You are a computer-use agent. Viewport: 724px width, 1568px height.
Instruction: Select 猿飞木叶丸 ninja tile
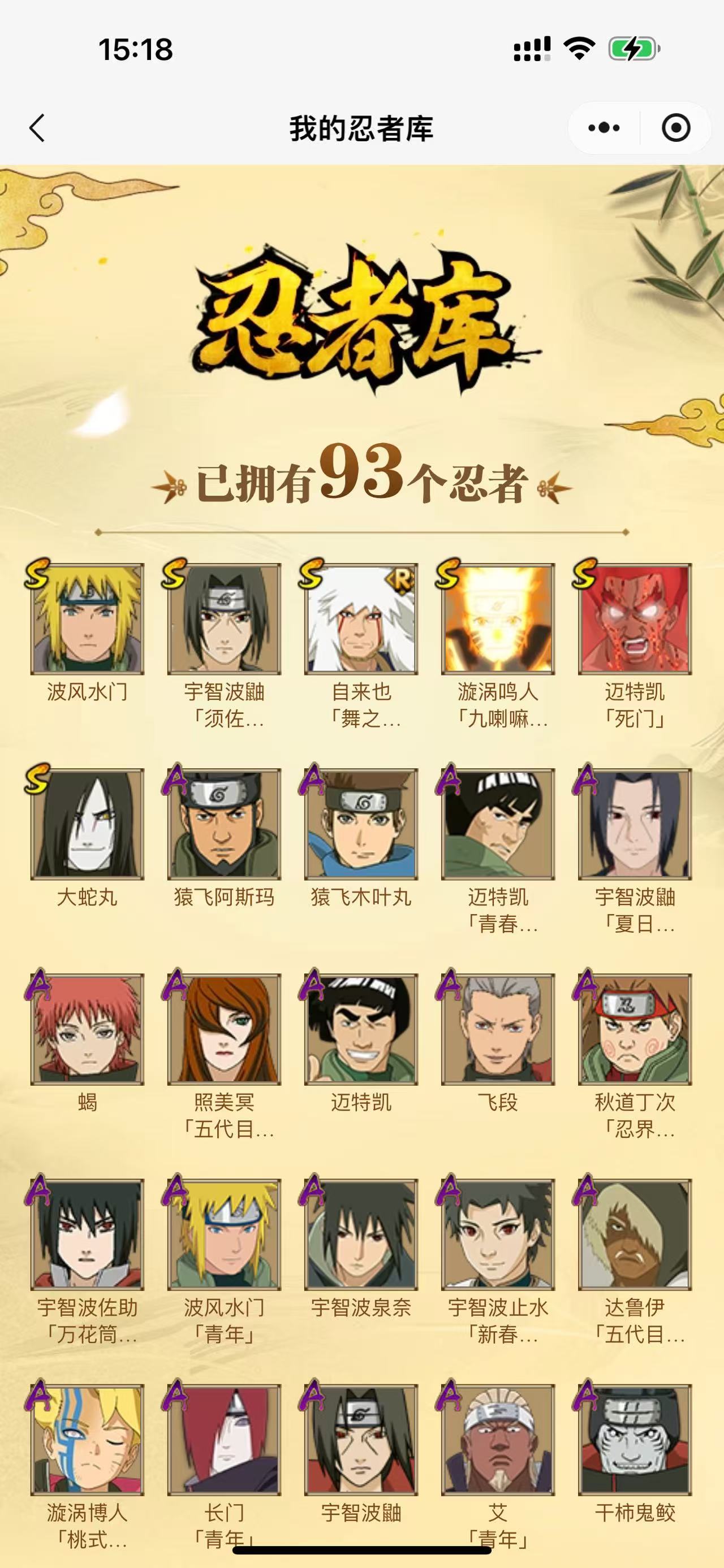click(361, 824)
